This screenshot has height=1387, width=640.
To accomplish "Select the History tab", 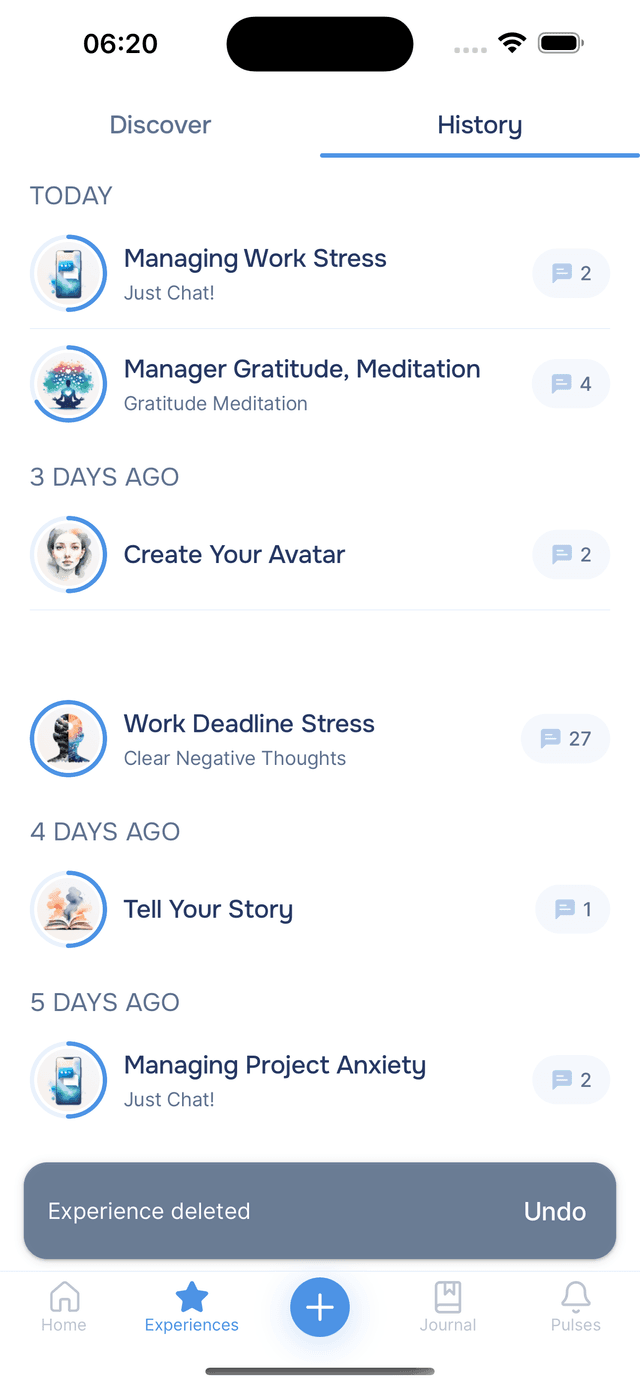I will click(x=479, y=125).
